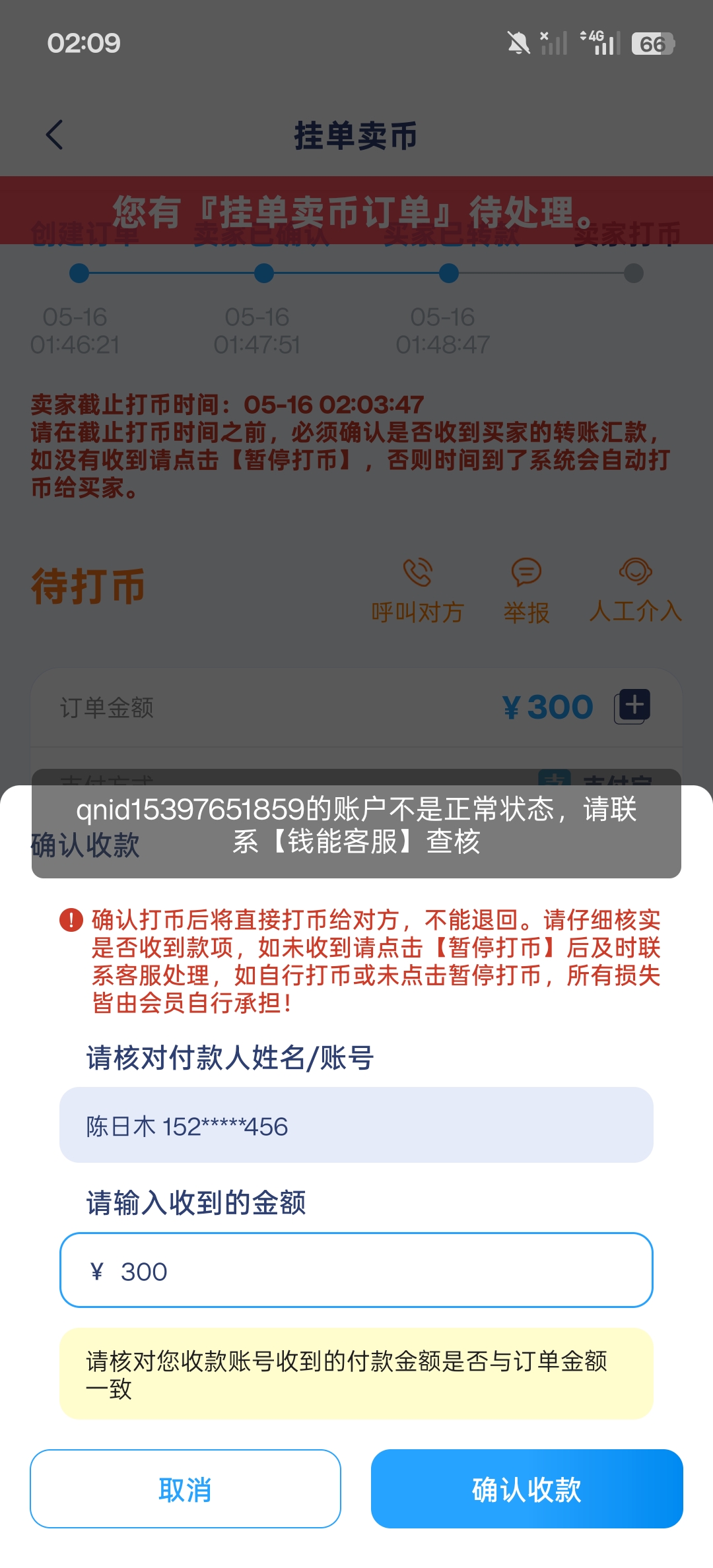
Task: Go back using the top-left arrow
Action: (x=55, y=135)
